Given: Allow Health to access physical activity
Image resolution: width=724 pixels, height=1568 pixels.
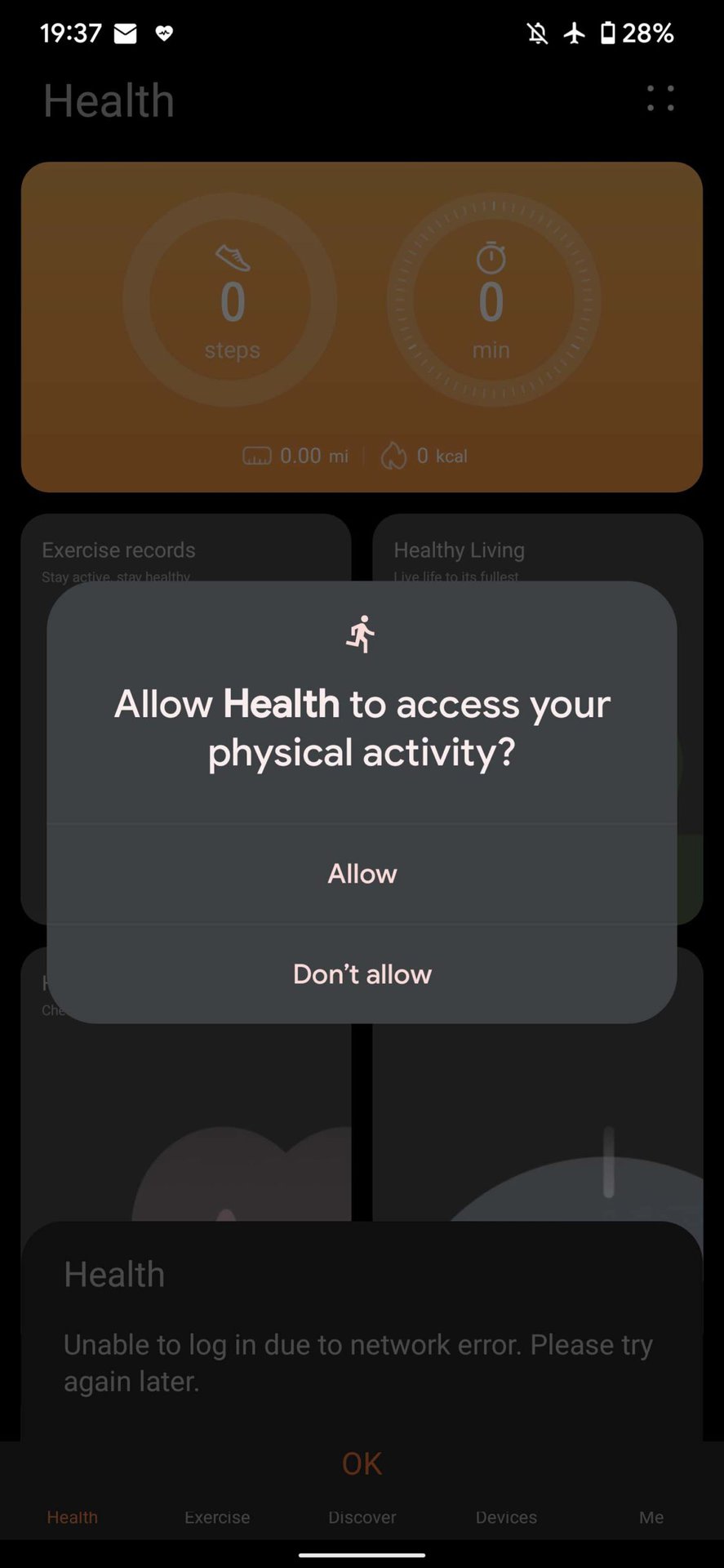Looking at the screenshot, I should pos(362,874).
